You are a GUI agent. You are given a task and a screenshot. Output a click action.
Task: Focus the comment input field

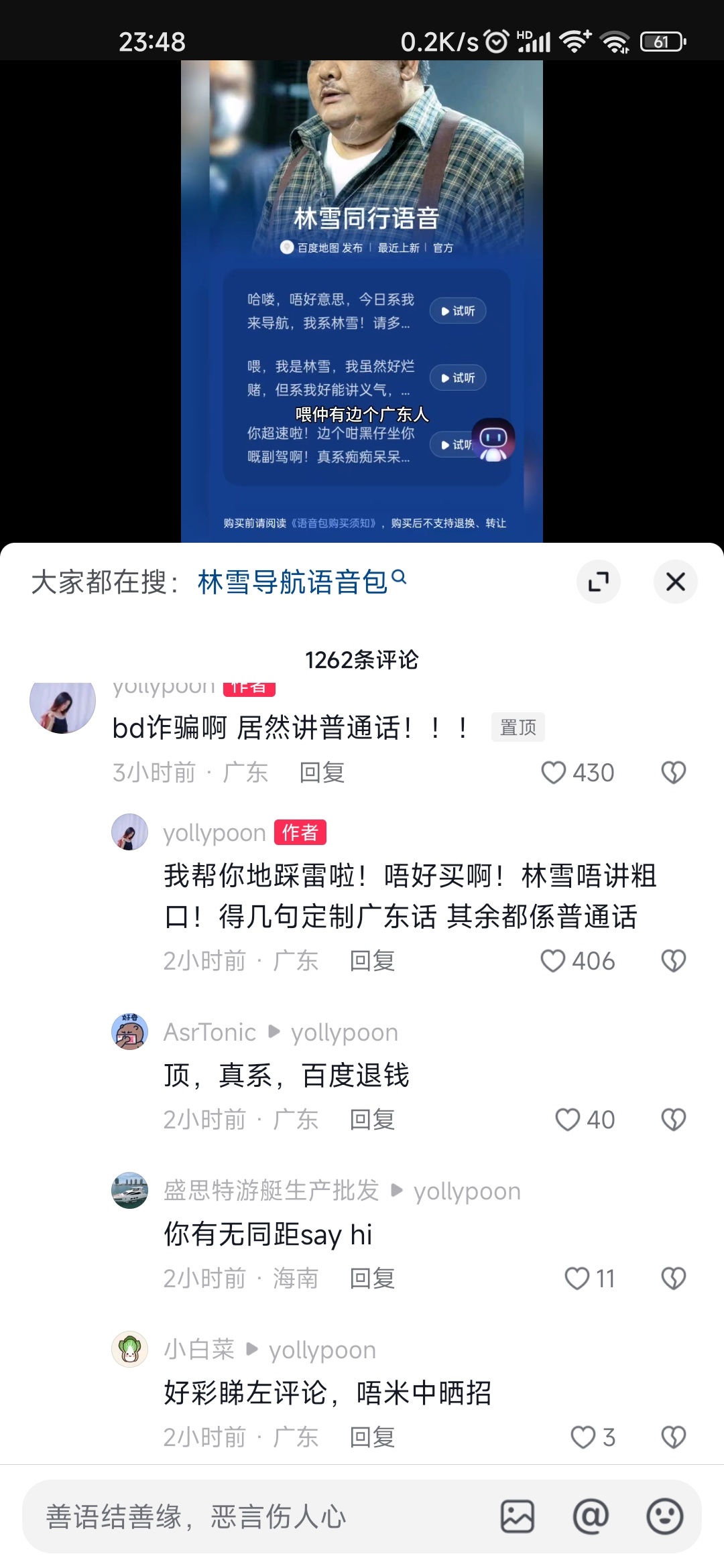coord(261,1516)
